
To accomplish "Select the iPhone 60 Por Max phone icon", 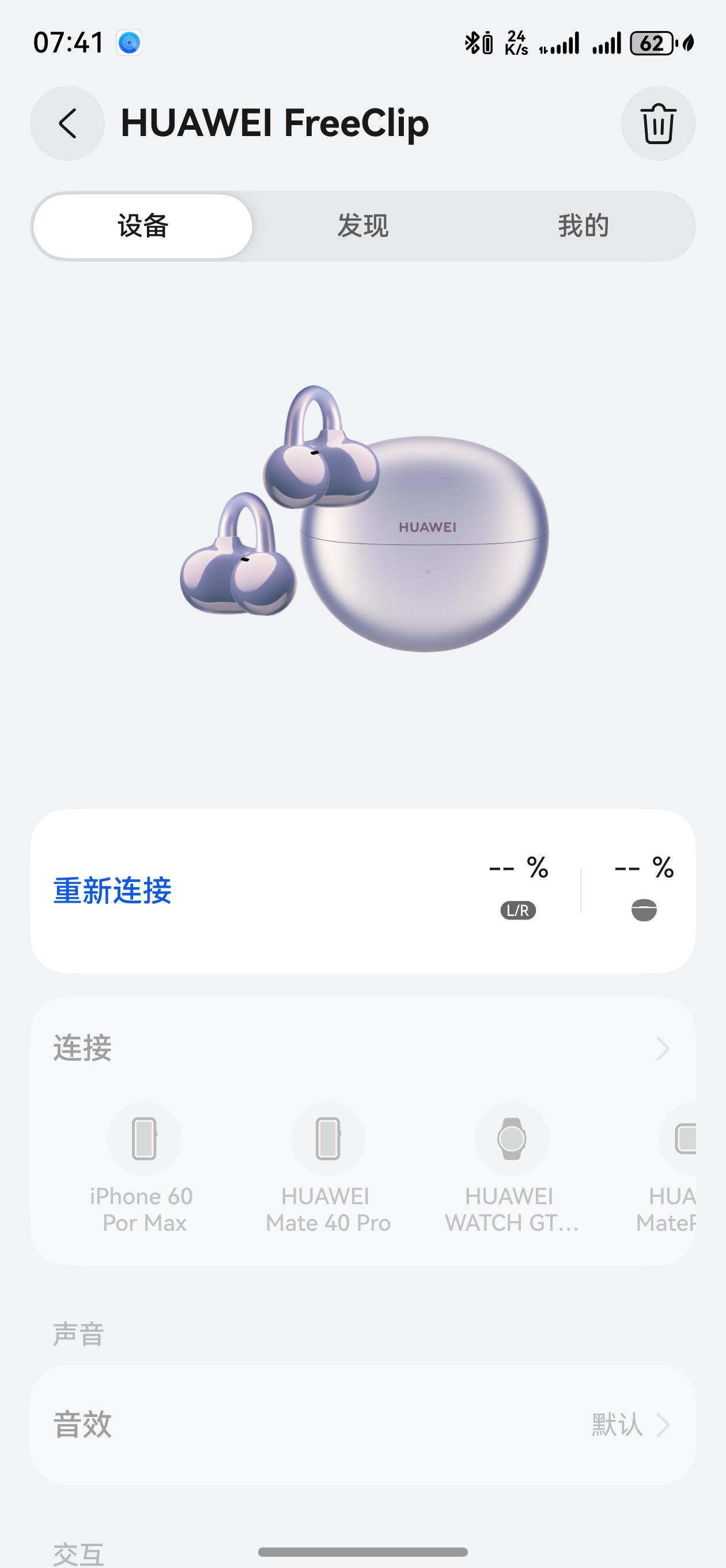I will coord(143,1139).
